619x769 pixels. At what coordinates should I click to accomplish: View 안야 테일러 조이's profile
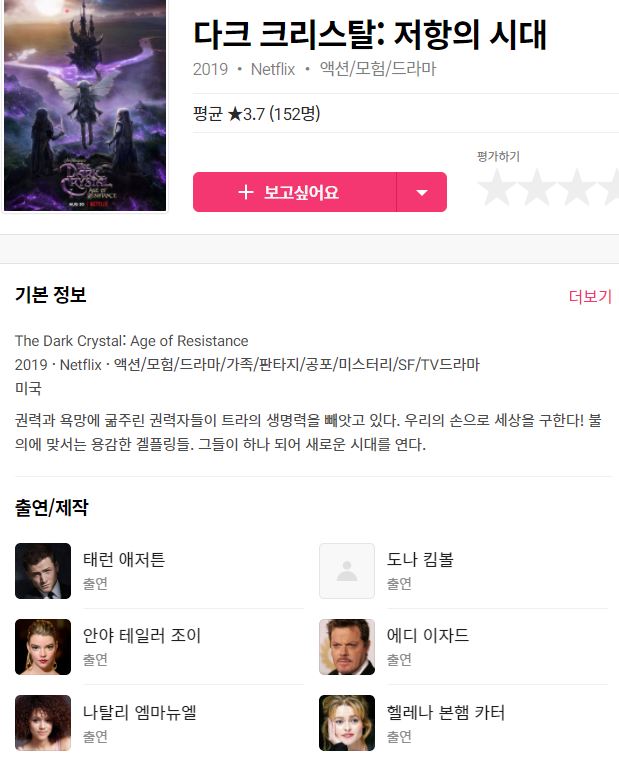tap(142, 636)
